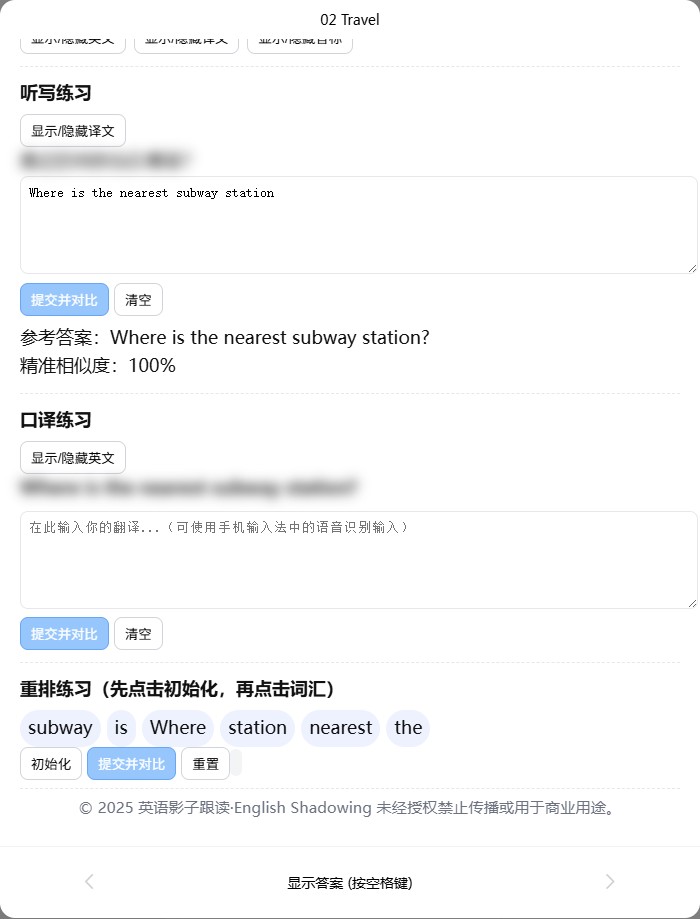Image resolution: width=700 pixels, height=919 pixels.
Task: Submit and compare the 重排练习 word order
Action: pos(131,764)
